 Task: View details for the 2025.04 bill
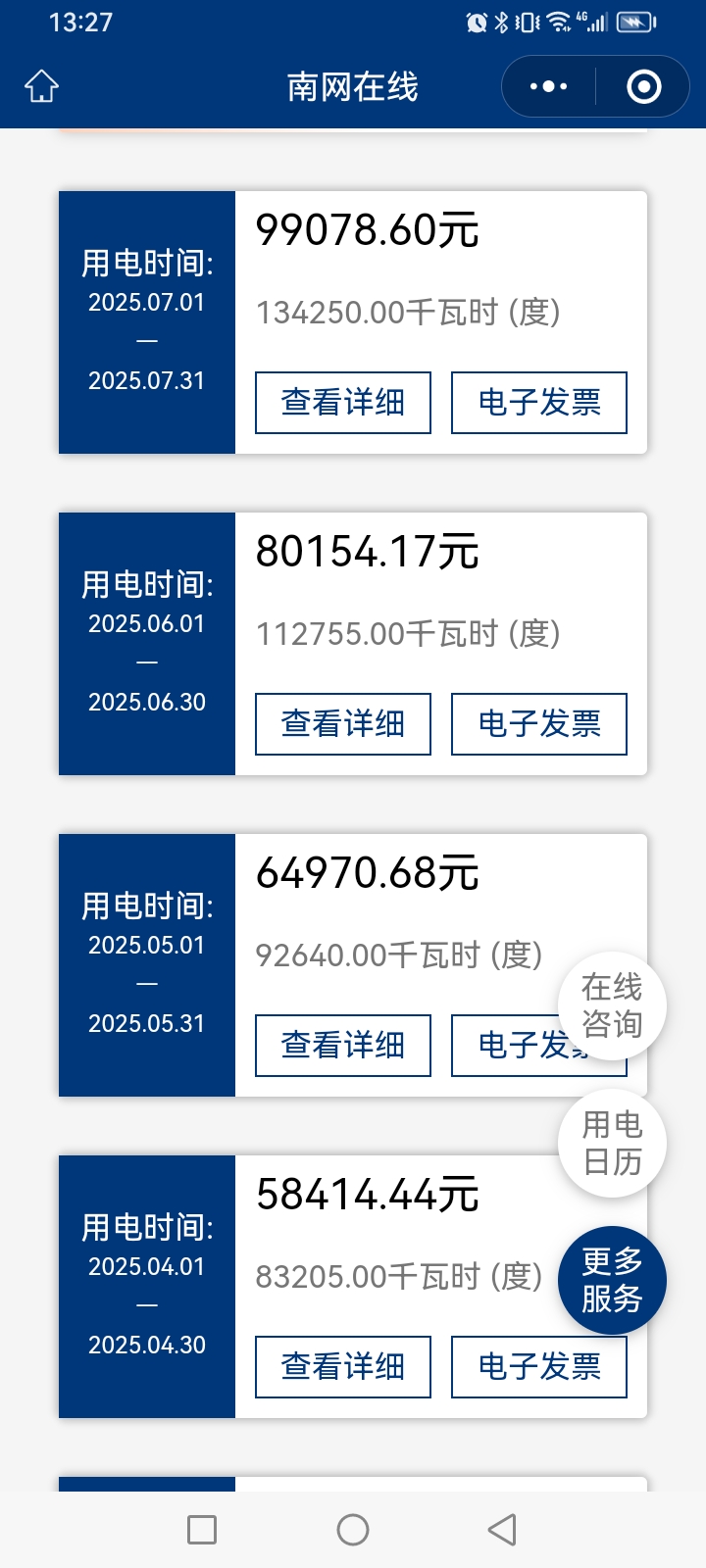[x=342, y=1366]
